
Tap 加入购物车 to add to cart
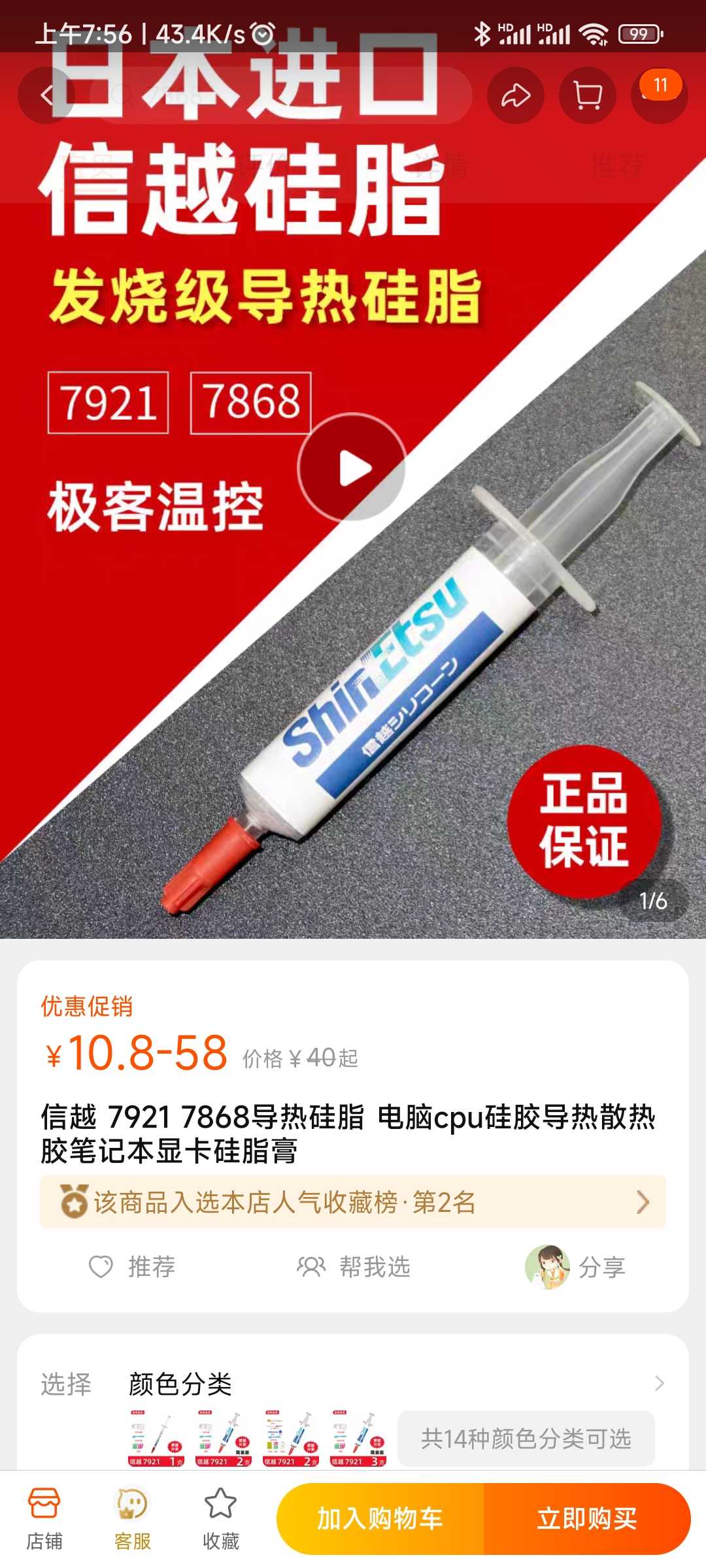point(380,1518)
